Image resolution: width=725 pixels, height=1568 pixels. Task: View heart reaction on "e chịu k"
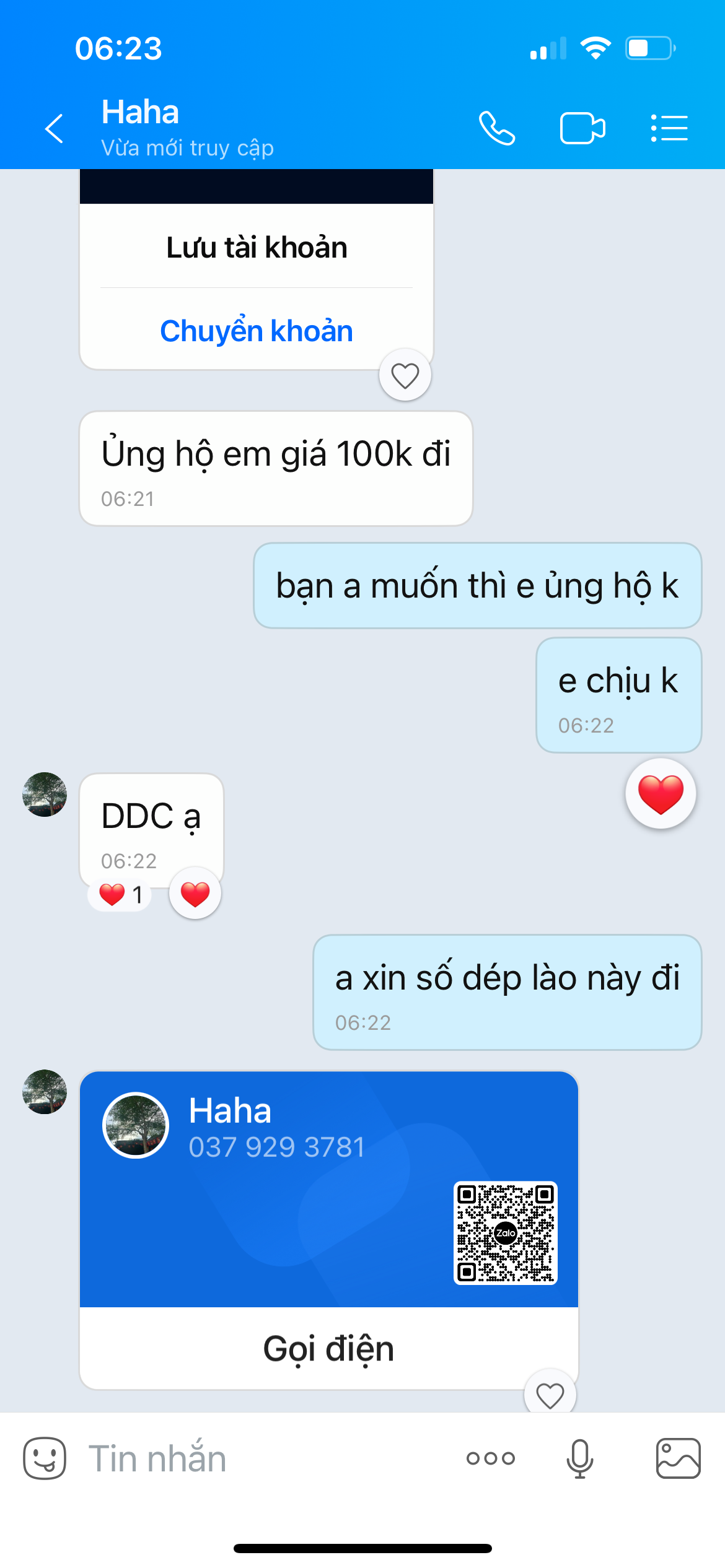click(x=661, y=793)
